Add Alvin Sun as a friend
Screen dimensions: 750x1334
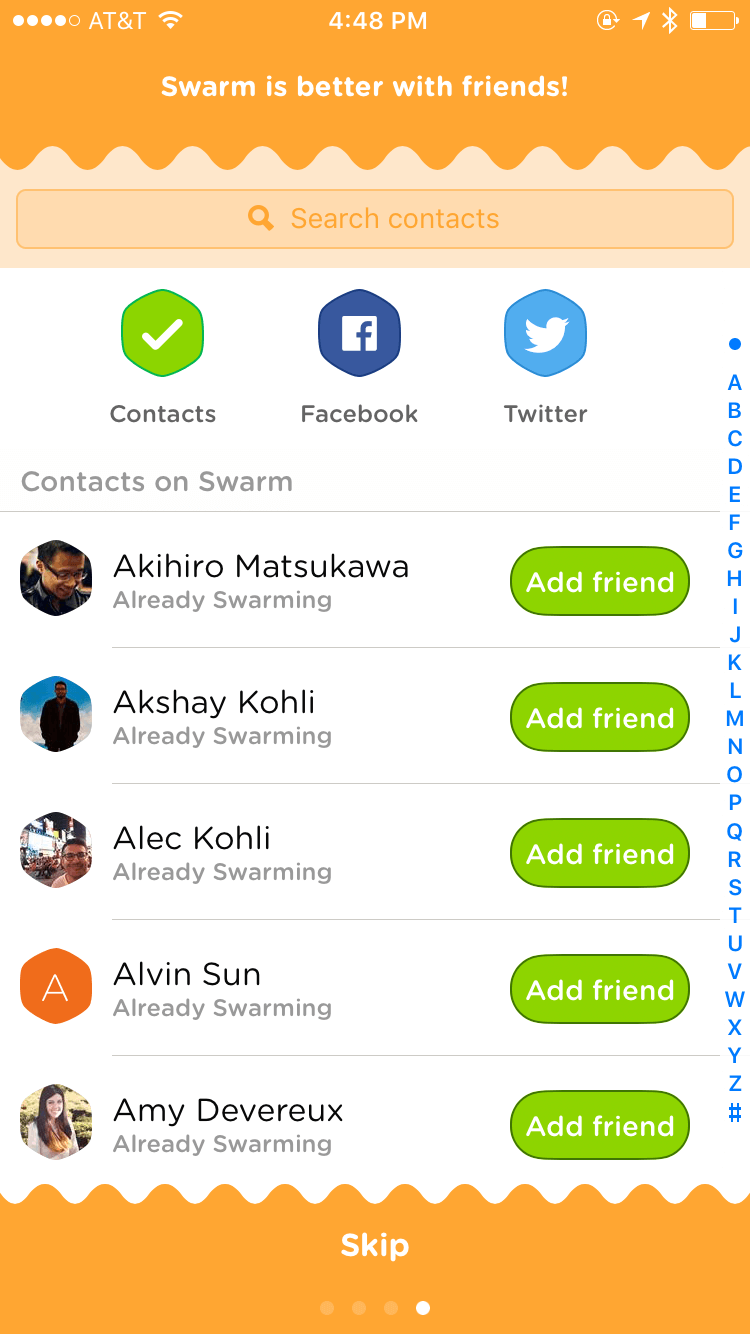point(600,990)
